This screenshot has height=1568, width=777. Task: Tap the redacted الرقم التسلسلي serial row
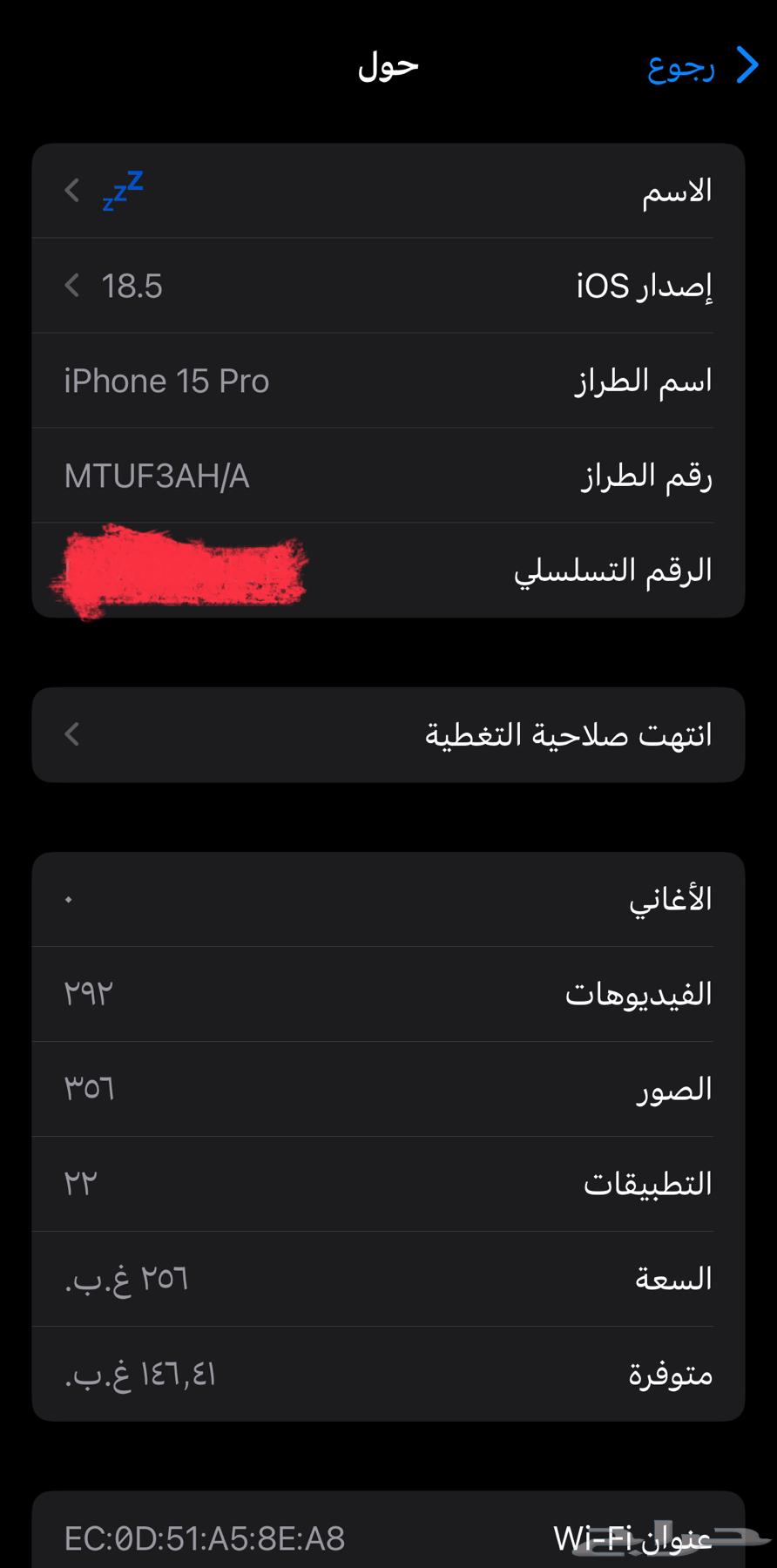pos(388,570)
